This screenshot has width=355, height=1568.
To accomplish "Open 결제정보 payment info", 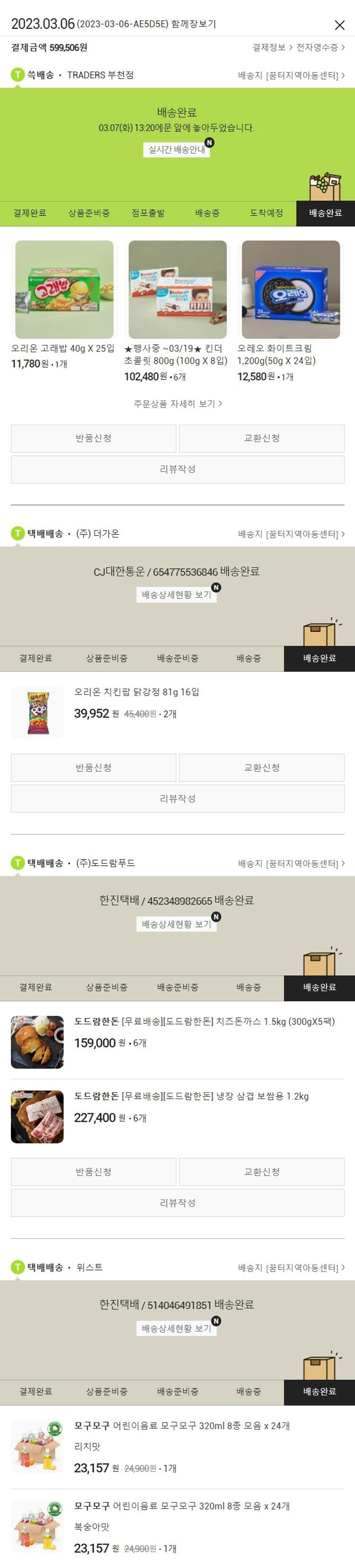I will [272, 47].
